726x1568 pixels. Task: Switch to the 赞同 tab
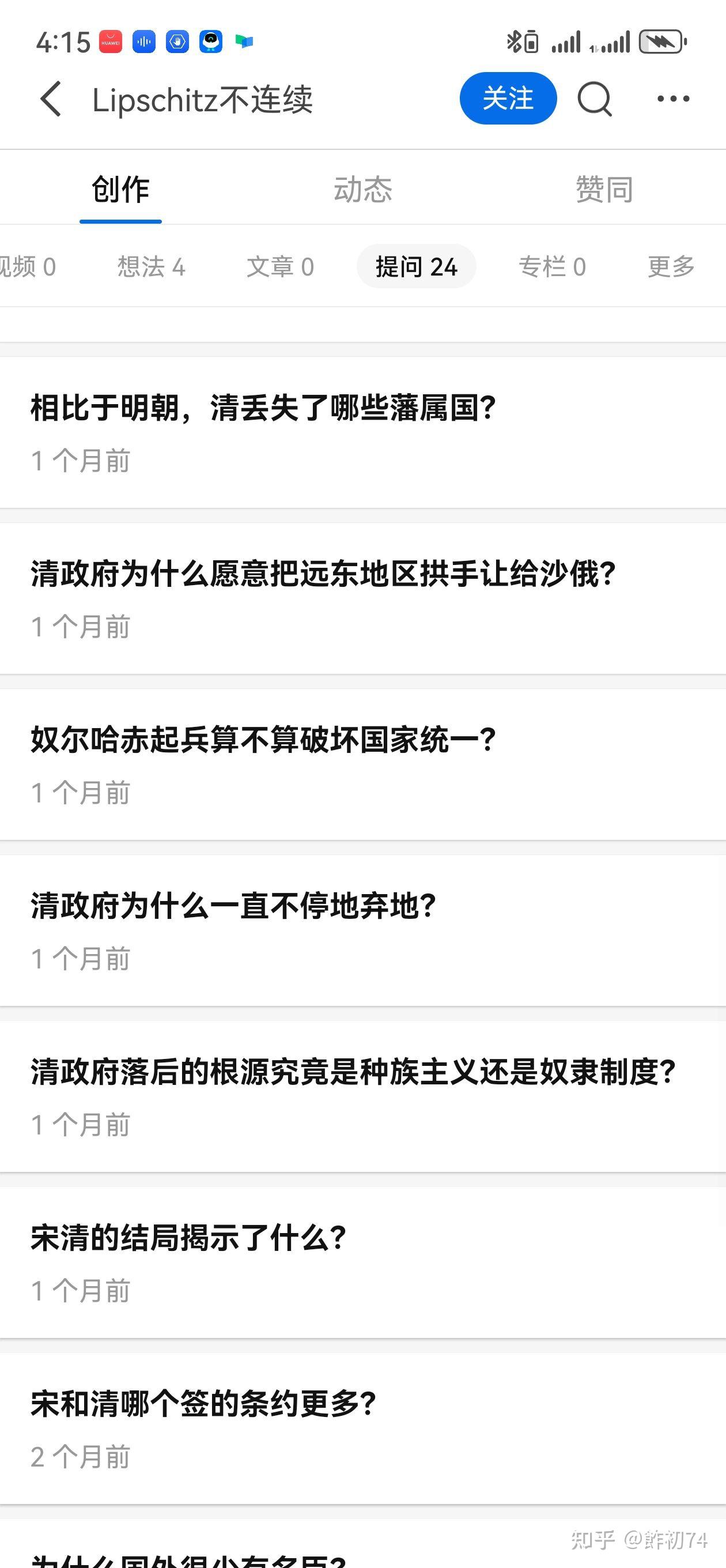coord(604,189)
